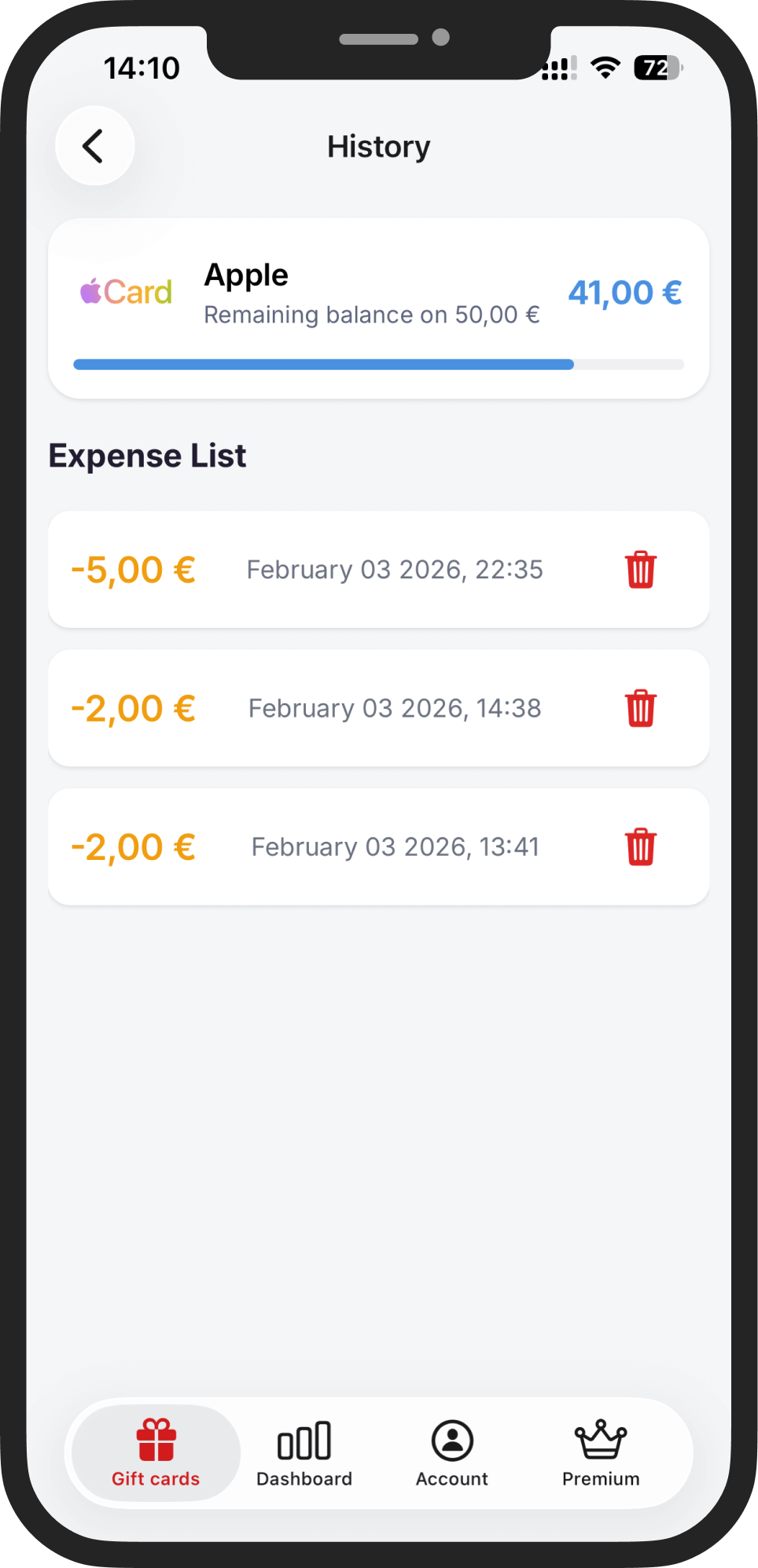Open the Apple card details
Screen dimensions: 758x1568
(x=378, y=307)
